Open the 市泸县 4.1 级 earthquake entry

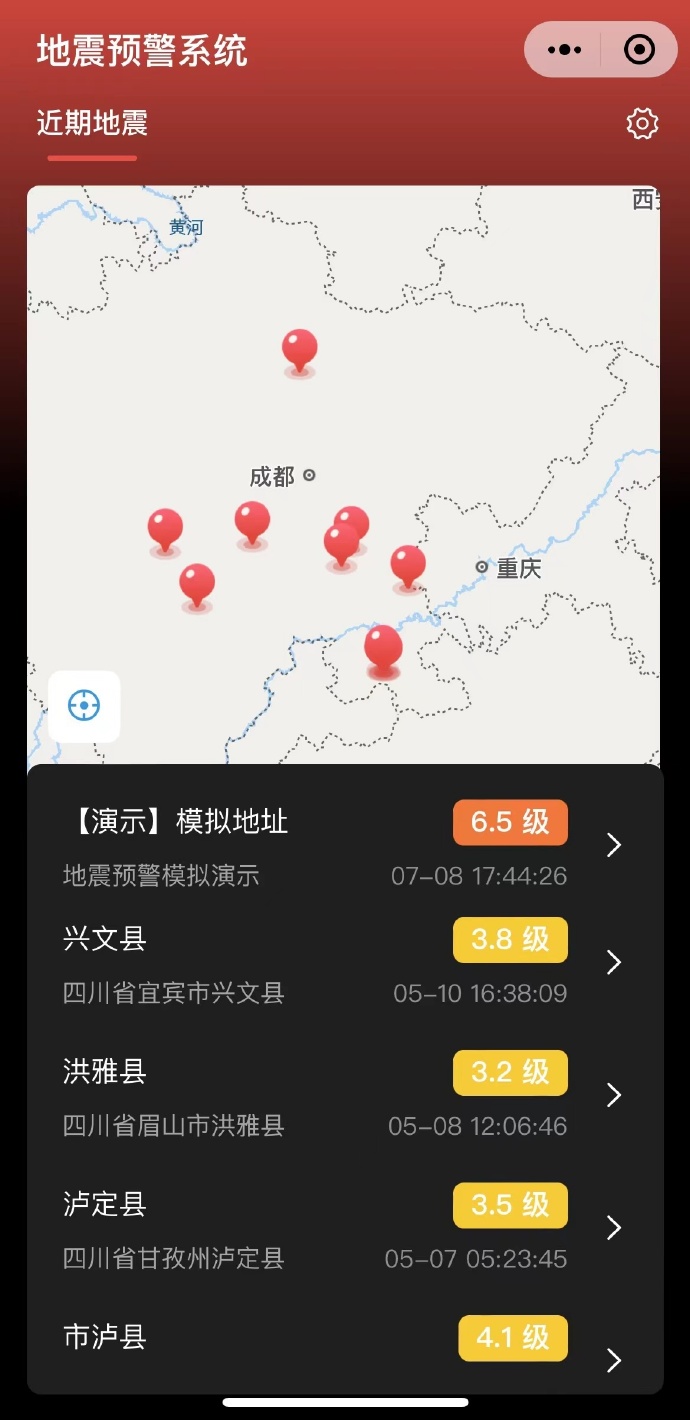pos(345,1348)
